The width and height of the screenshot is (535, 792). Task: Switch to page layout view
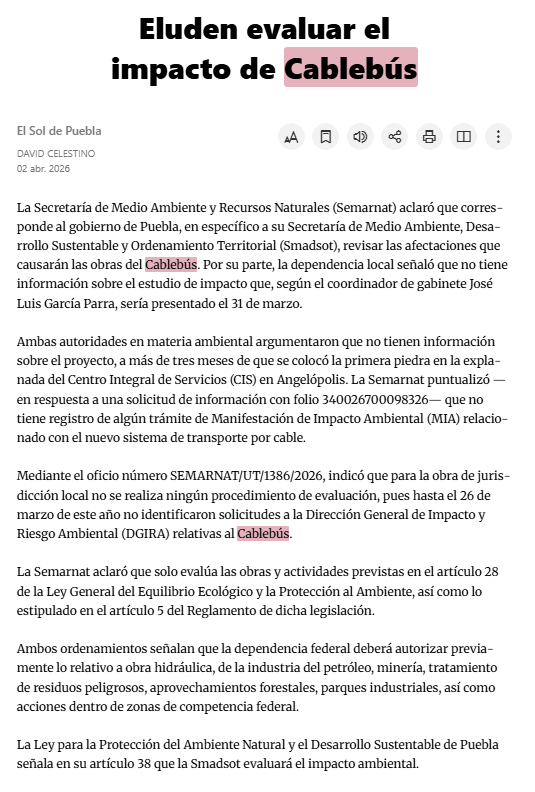pyautogui.click(x=464, y=137)
